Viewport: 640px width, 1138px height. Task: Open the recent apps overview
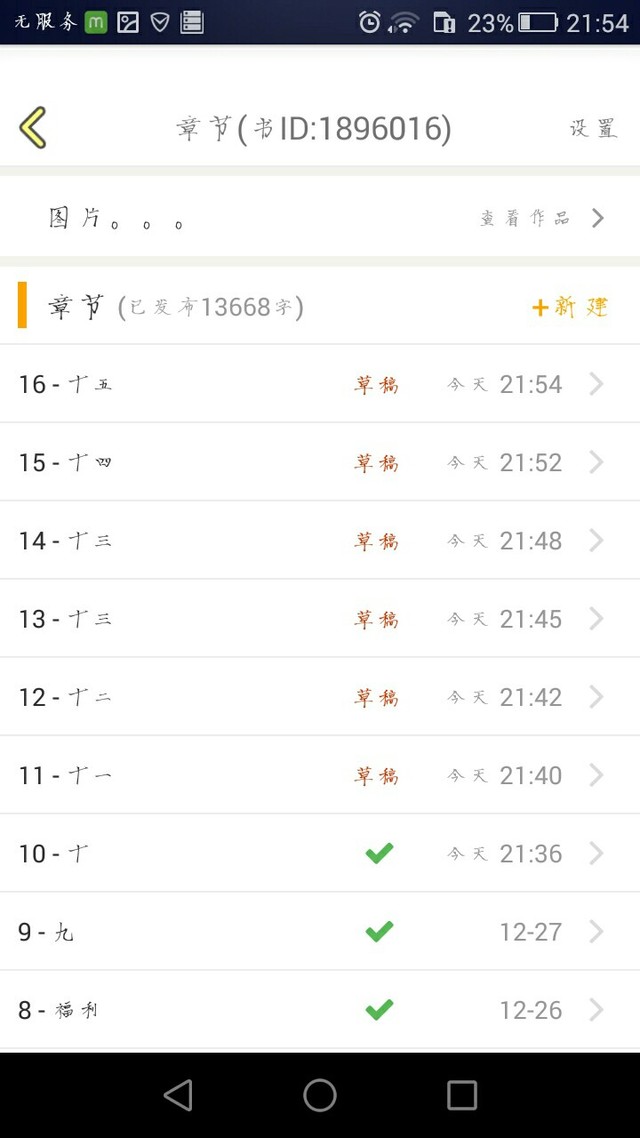coord(461,1095)
